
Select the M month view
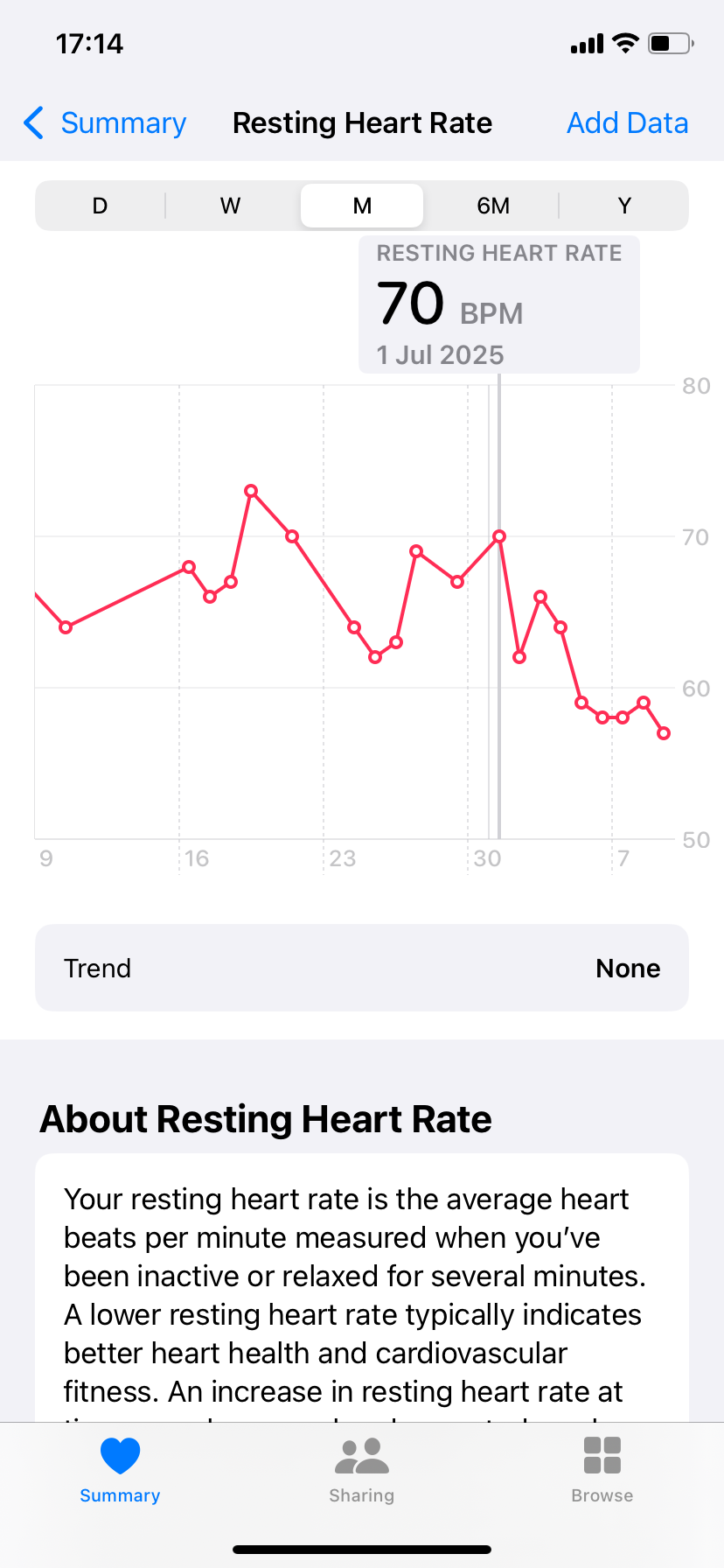(362, 206)
